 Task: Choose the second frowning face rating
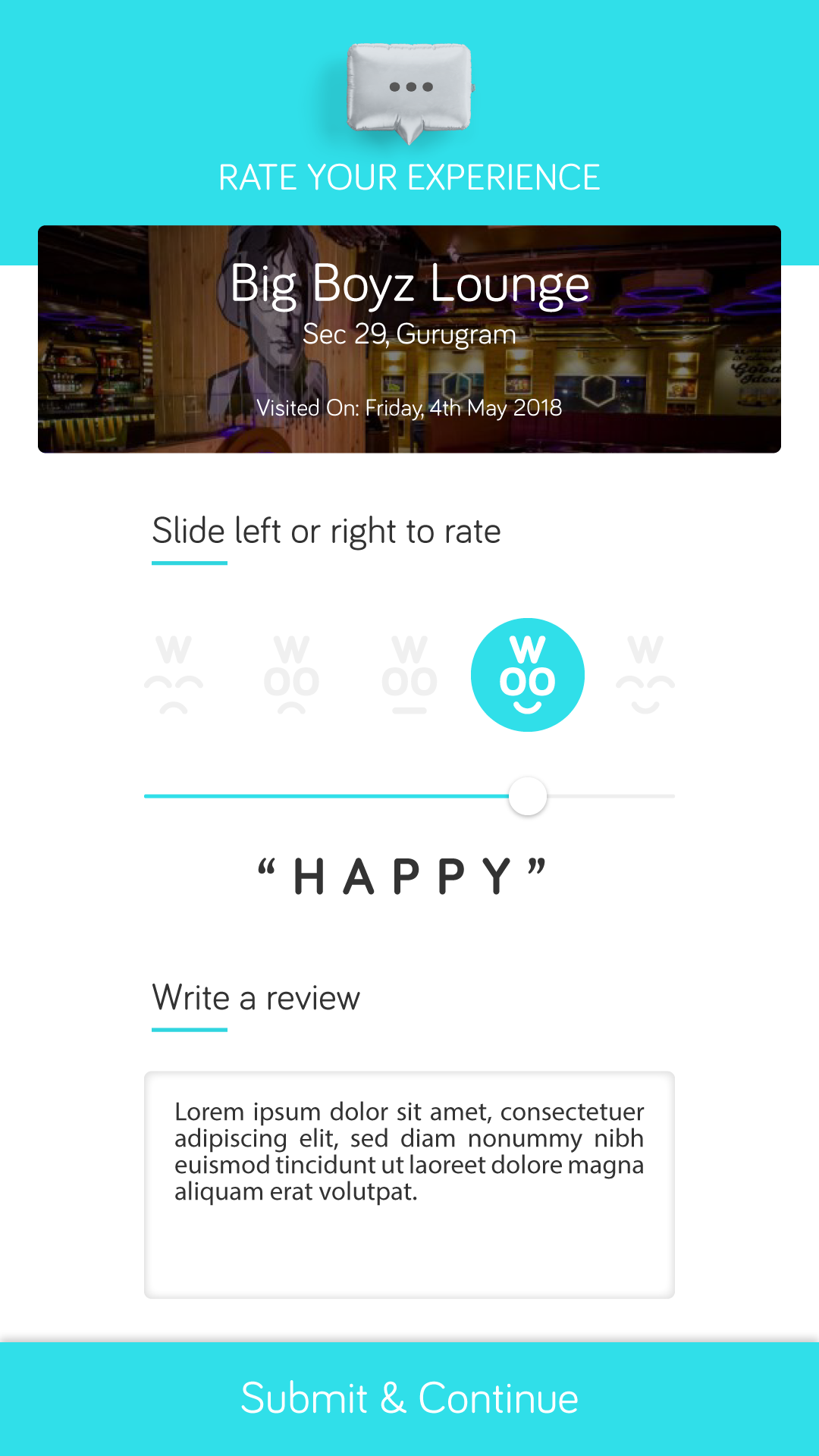click(x=291, y=675)
